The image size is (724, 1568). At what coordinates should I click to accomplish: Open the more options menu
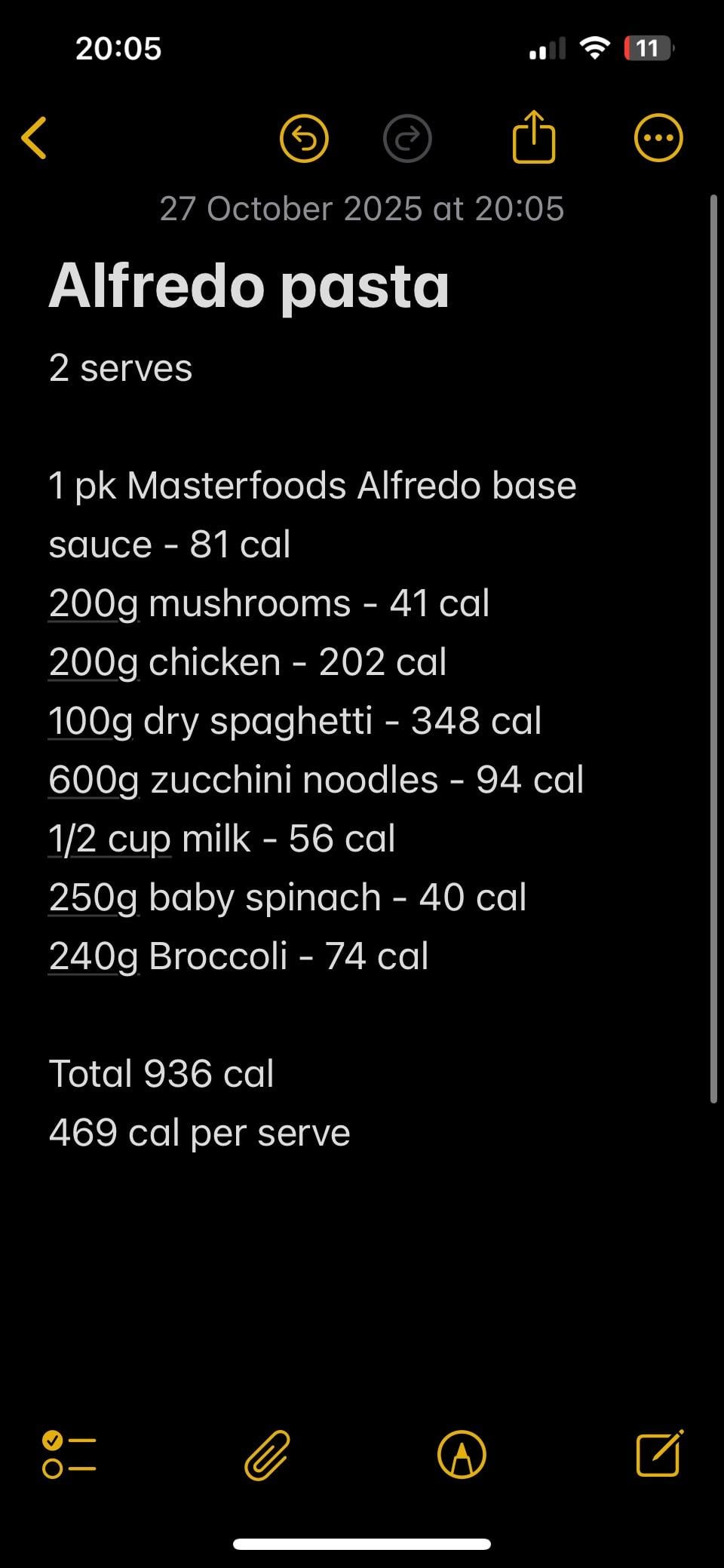(658, 139)
